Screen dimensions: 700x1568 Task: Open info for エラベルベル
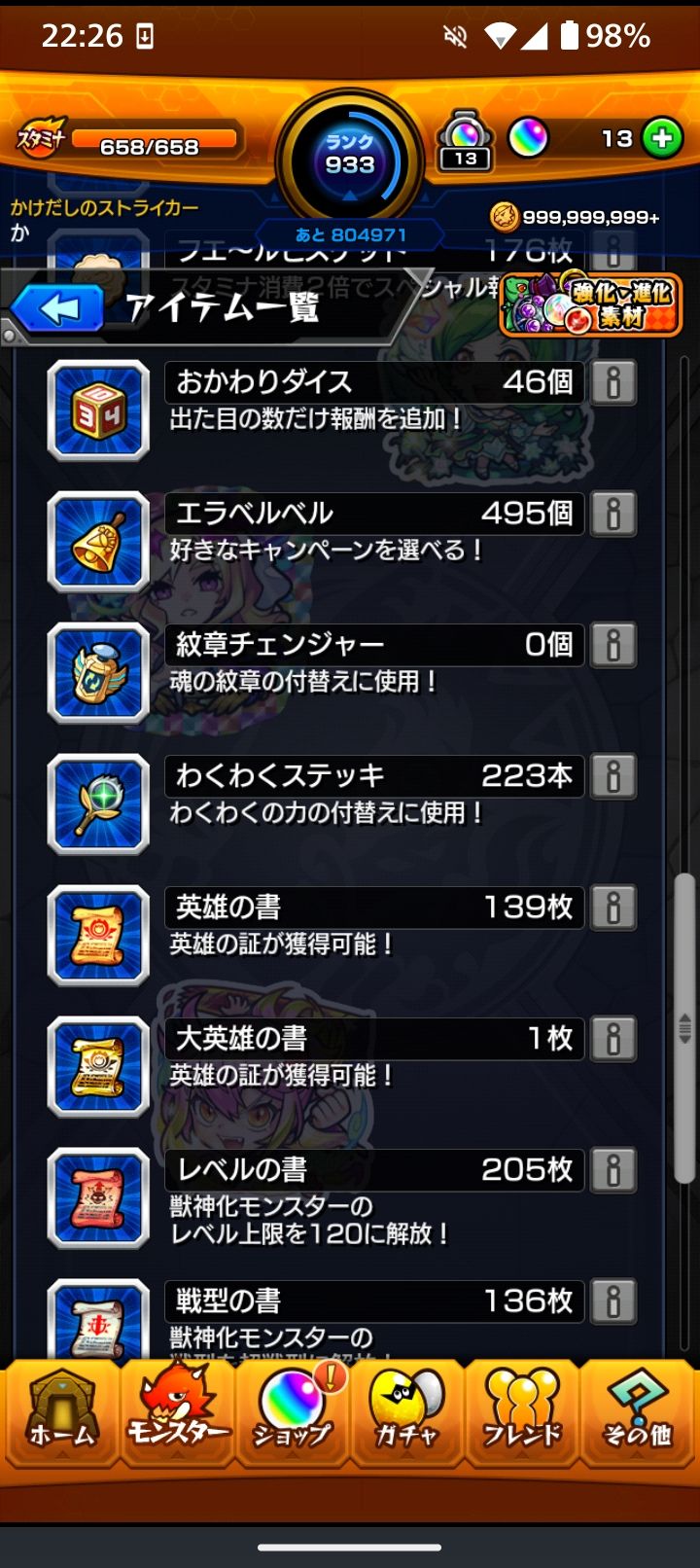point(613,514)
